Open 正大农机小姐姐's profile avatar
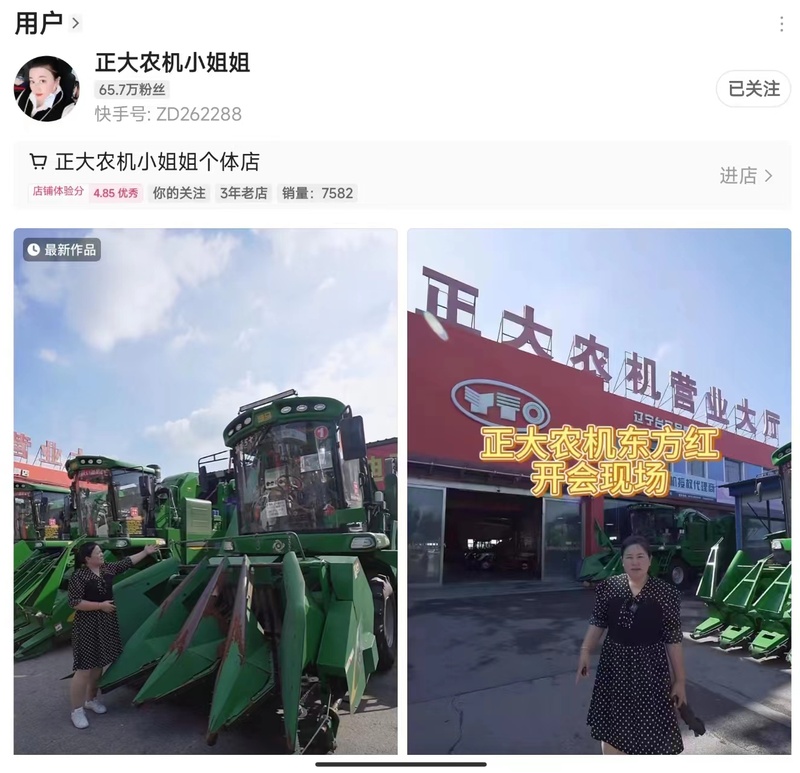 click(46, 89)
